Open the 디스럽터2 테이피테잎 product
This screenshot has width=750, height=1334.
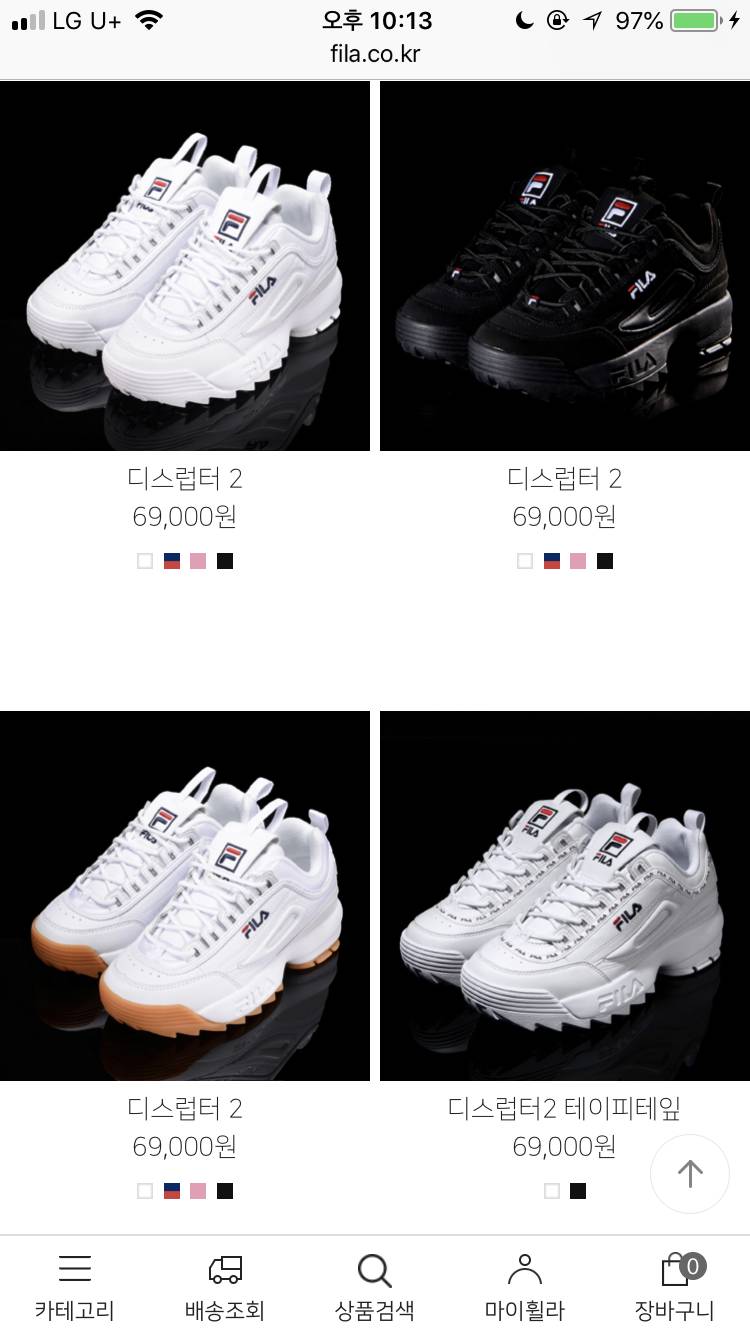(565, 895)
